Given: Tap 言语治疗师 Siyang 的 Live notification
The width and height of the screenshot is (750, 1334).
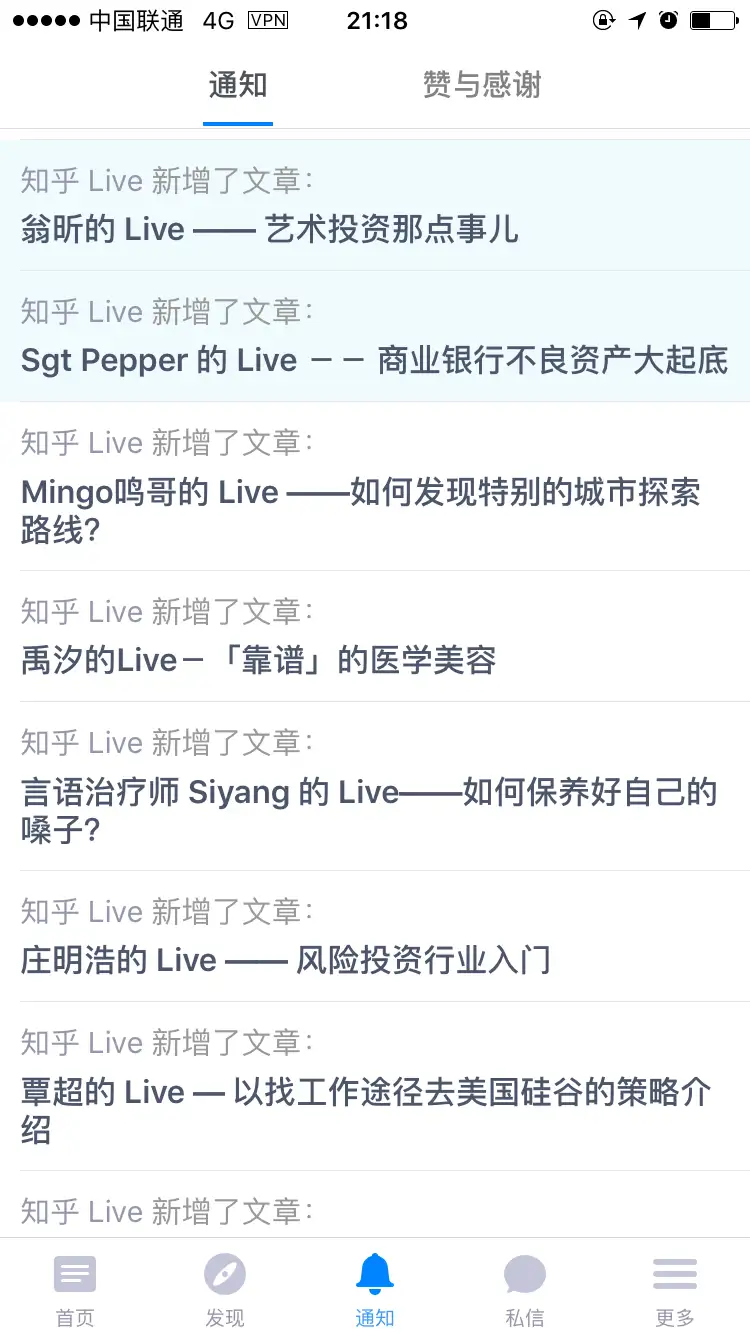Looking at the screenshot, I should (375, 786).
